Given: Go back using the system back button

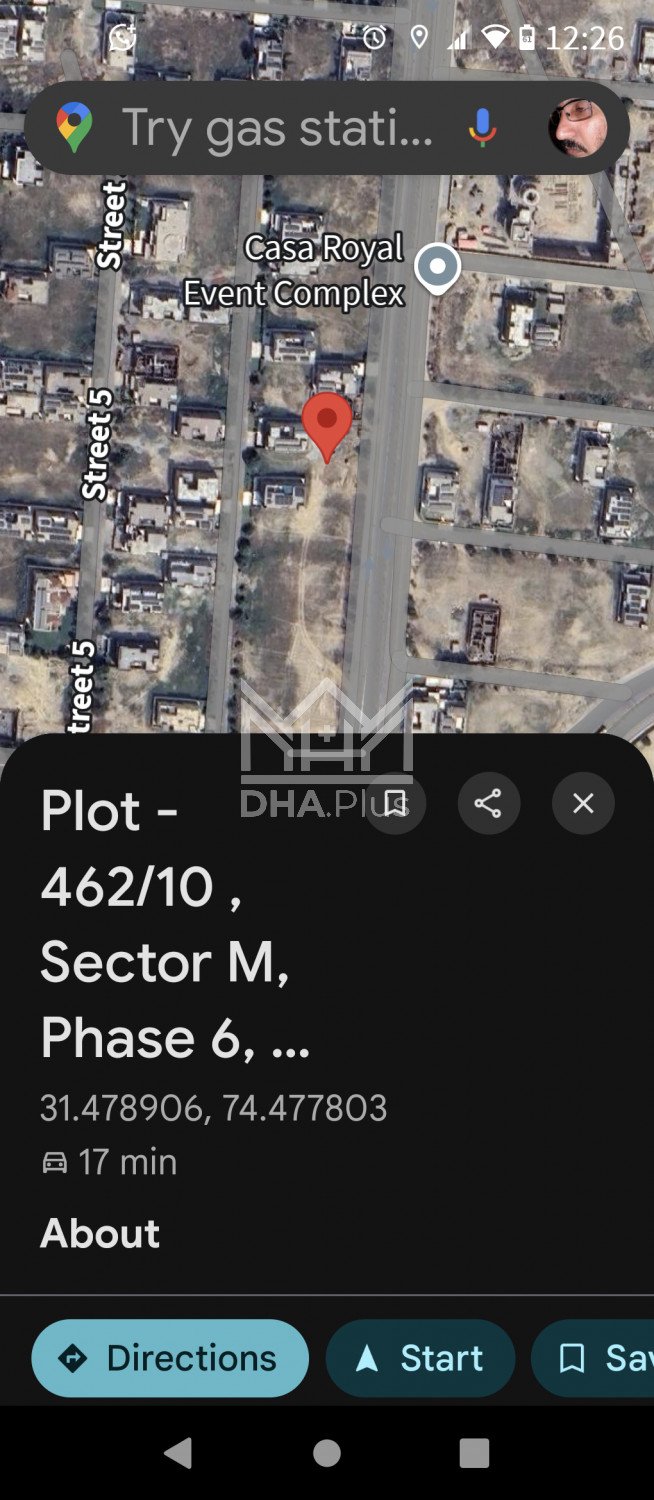Looking at the screenshot, I should (x=178, y=1453).
